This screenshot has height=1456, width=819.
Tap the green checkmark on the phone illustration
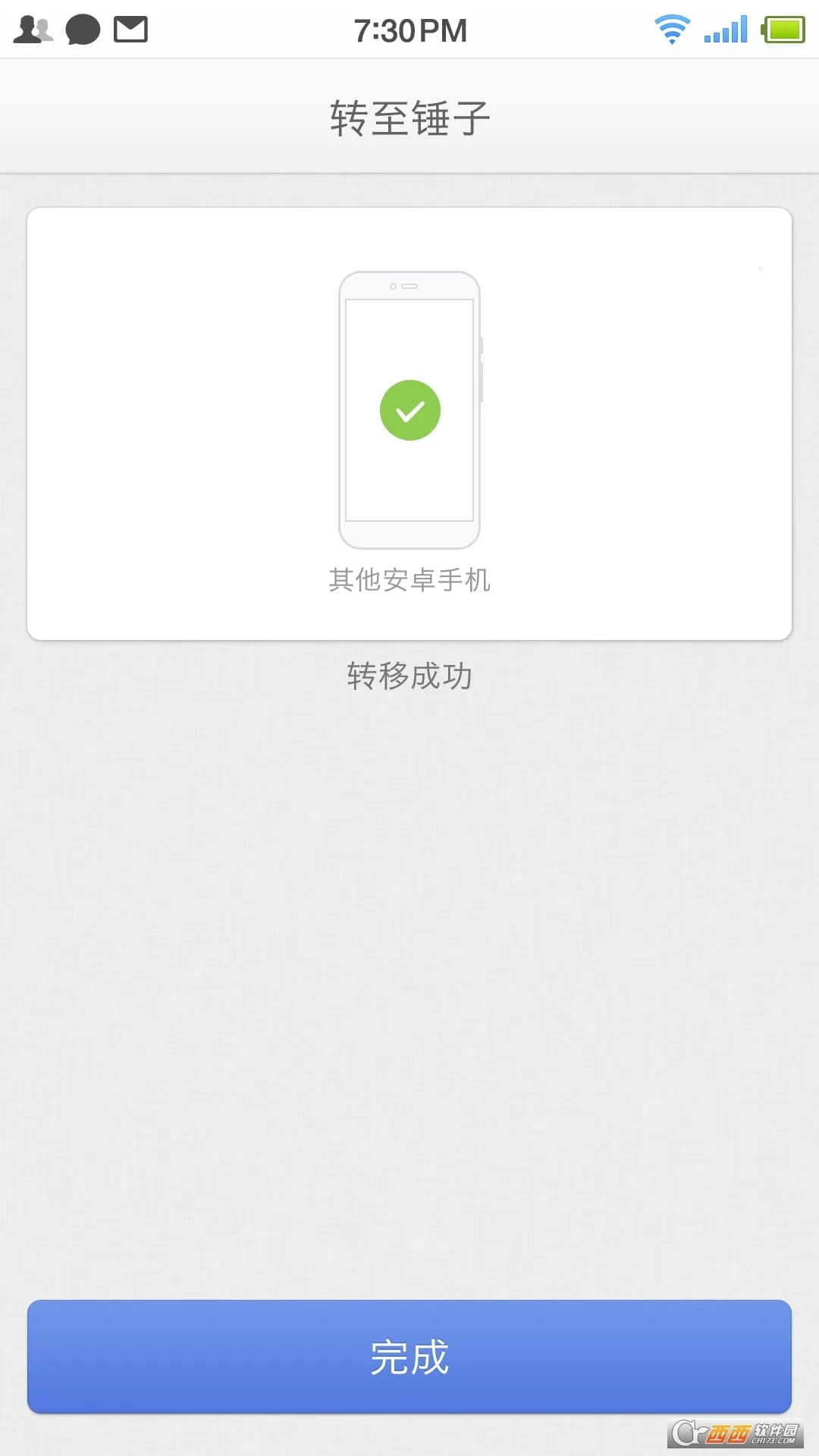click(409, 409)
